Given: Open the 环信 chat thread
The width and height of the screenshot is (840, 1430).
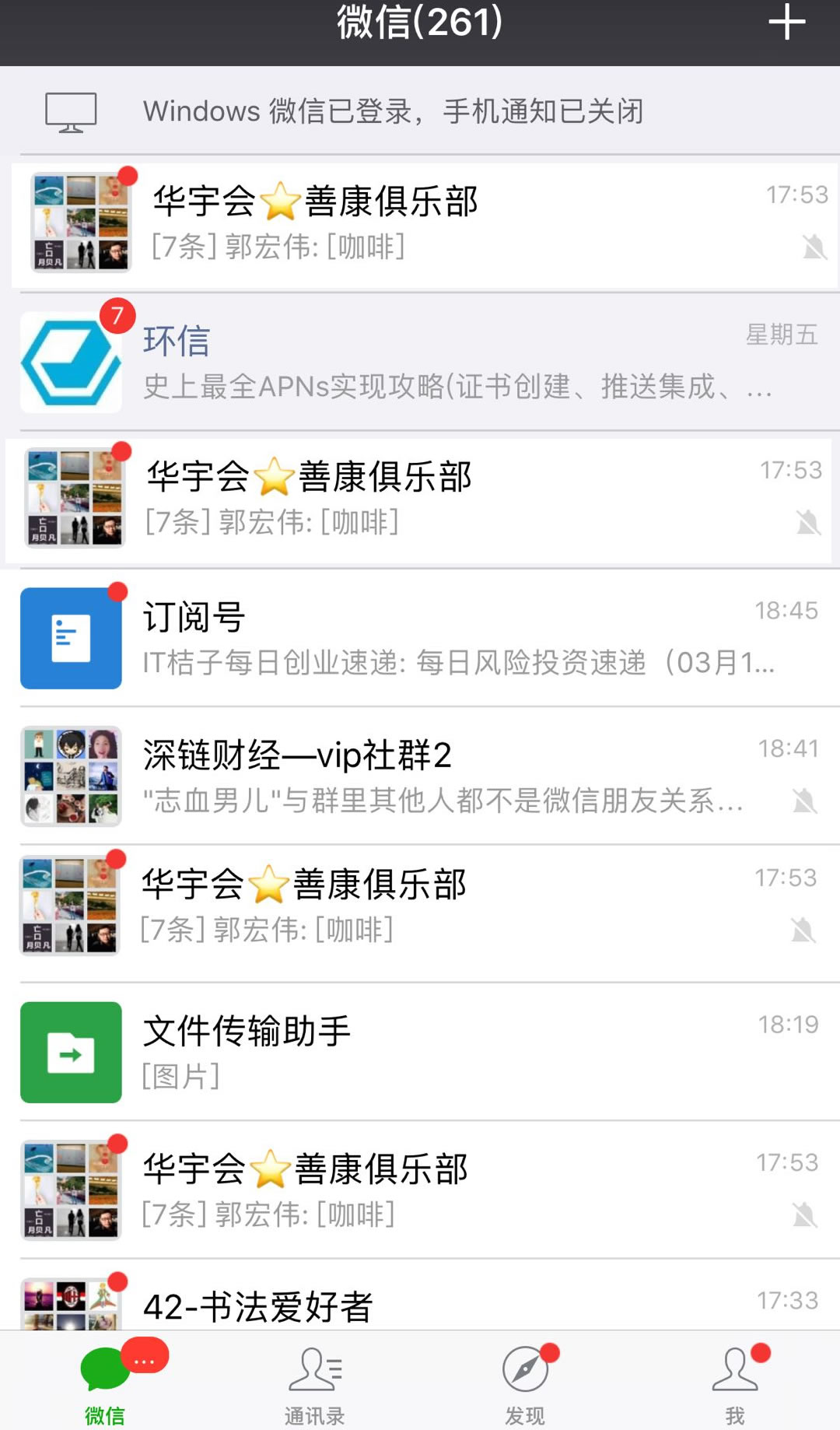Looking at the screenshot, I should tap(420, 362).
